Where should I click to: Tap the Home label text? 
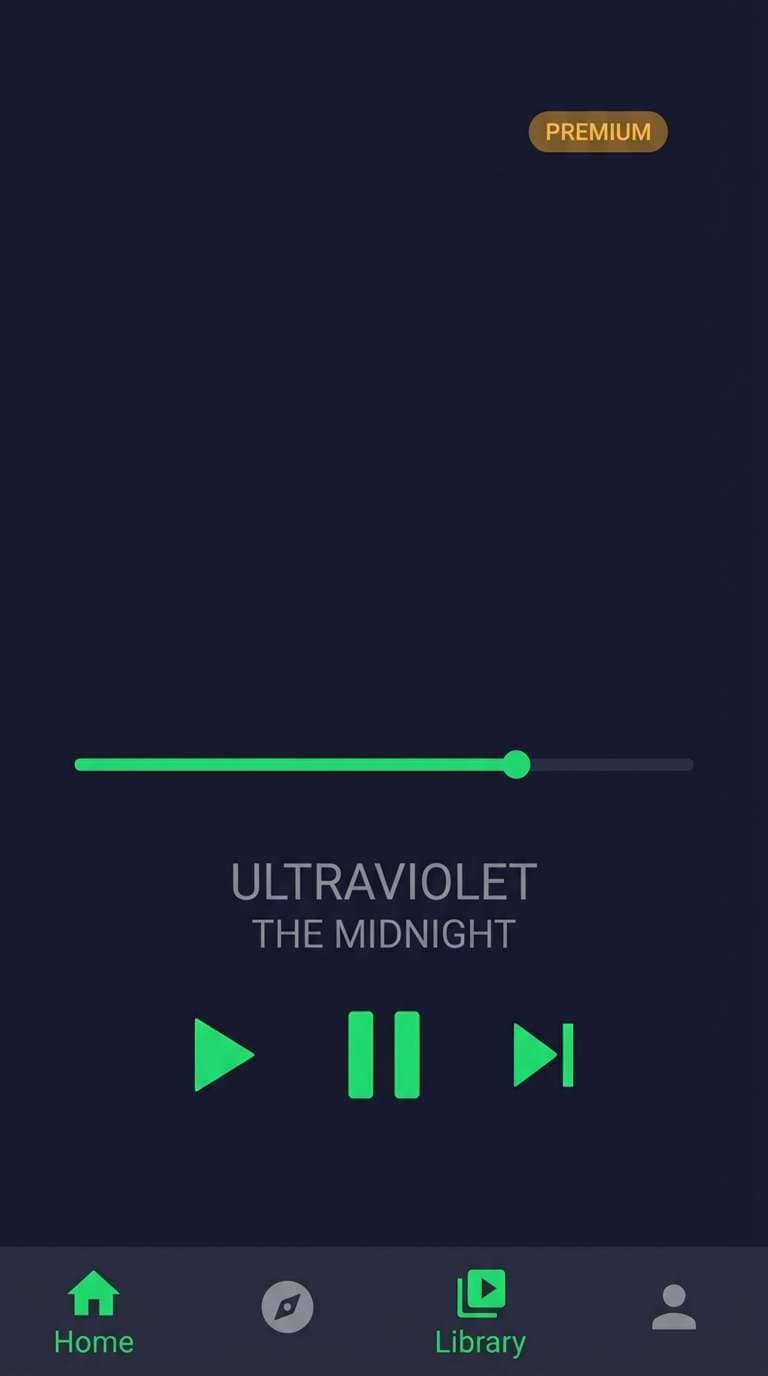pyautogui.click(x=93, y=1342)
